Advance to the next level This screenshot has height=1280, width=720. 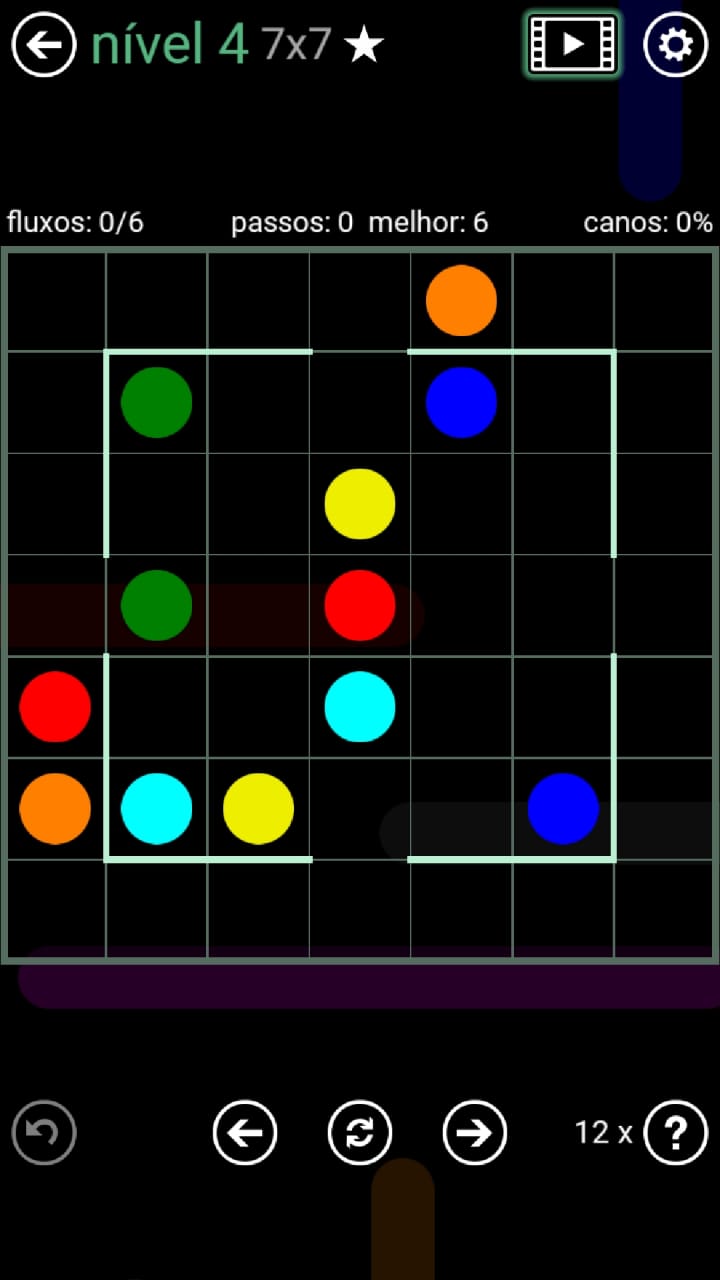pos(475,1132)
